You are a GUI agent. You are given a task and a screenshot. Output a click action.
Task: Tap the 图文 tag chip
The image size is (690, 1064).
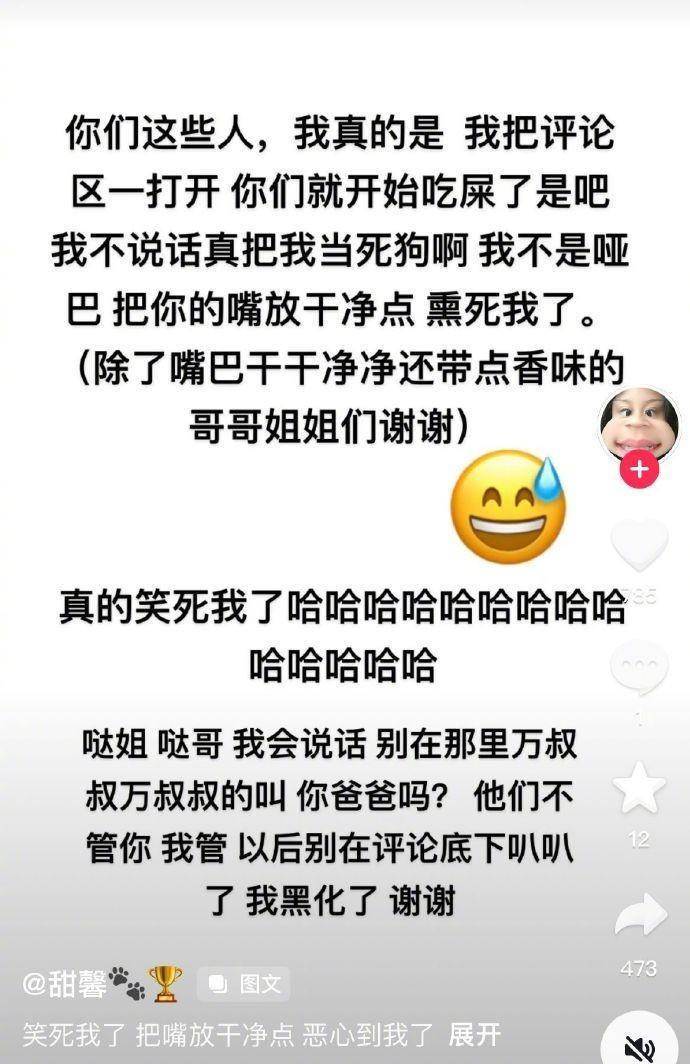[245, 984]
